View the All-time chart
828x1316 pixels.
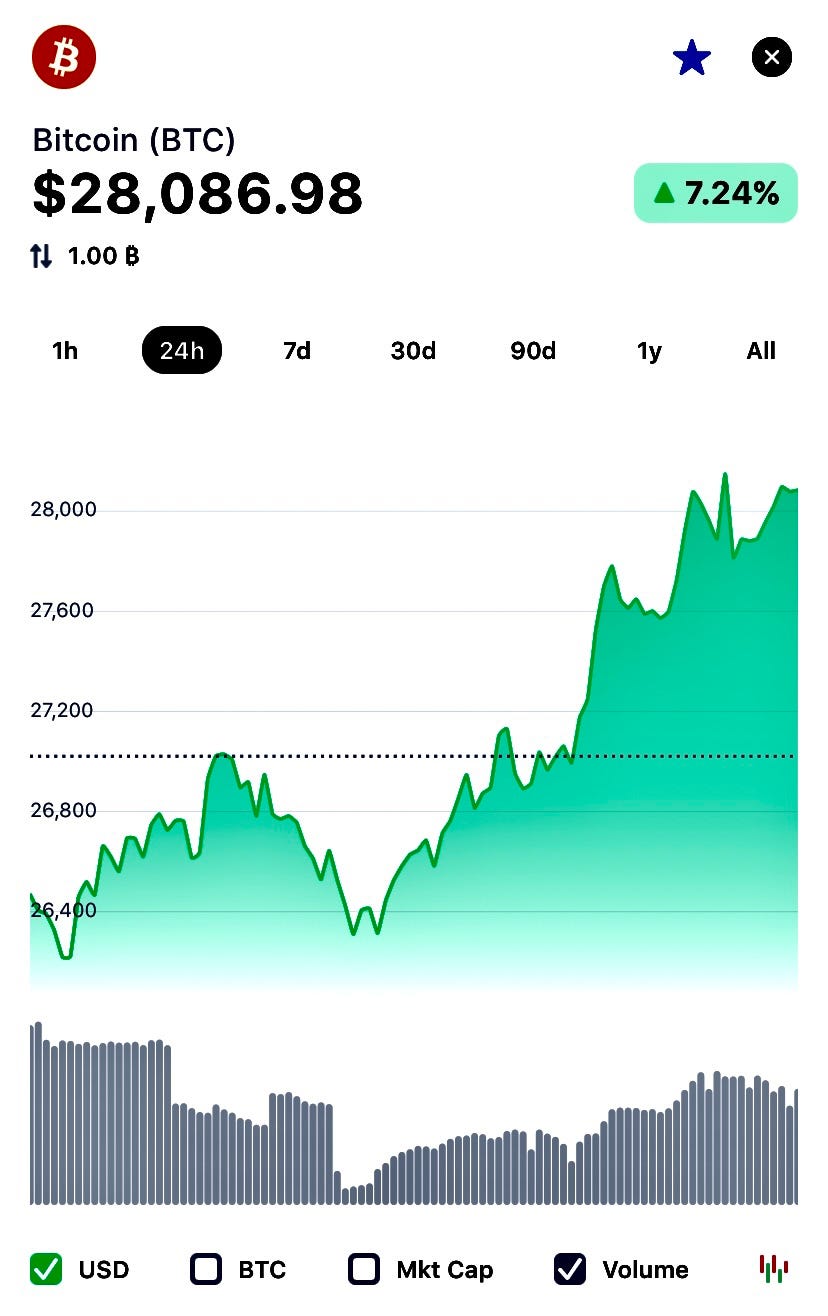point(761,350)
